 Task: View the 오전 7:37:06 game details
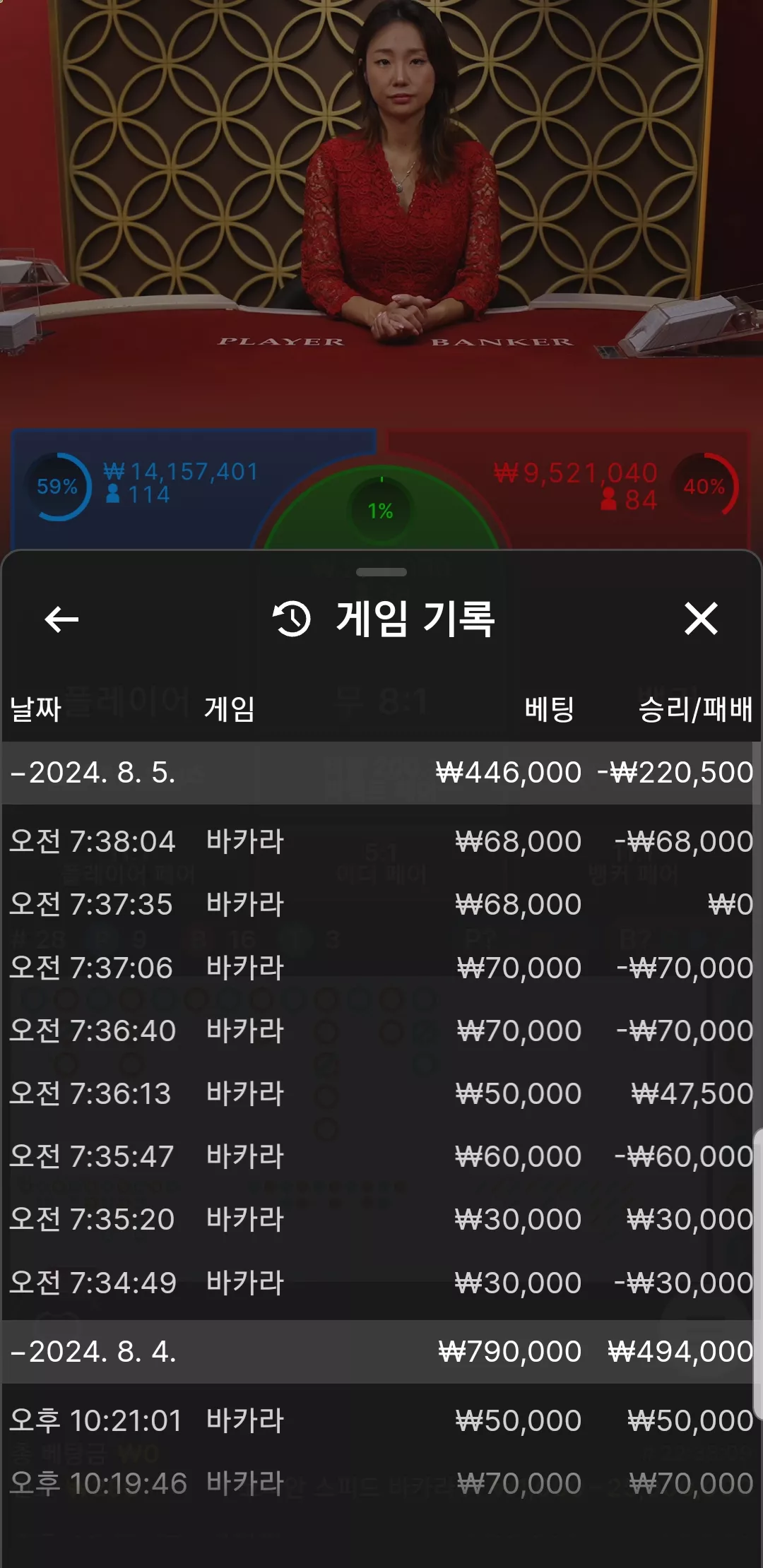pyautogui.click(x=381, y=968)
